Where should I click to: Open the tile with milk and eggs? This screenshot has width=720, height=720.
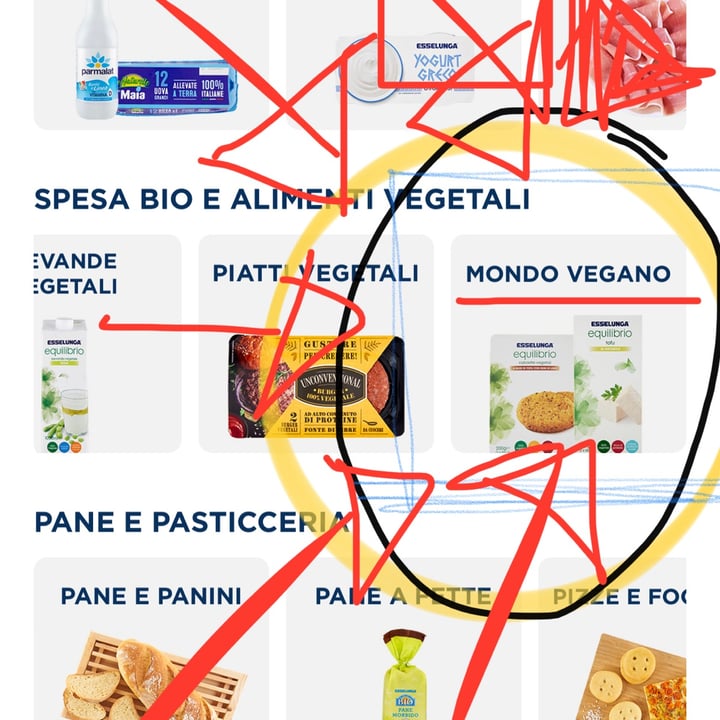(x=151, y=65)
